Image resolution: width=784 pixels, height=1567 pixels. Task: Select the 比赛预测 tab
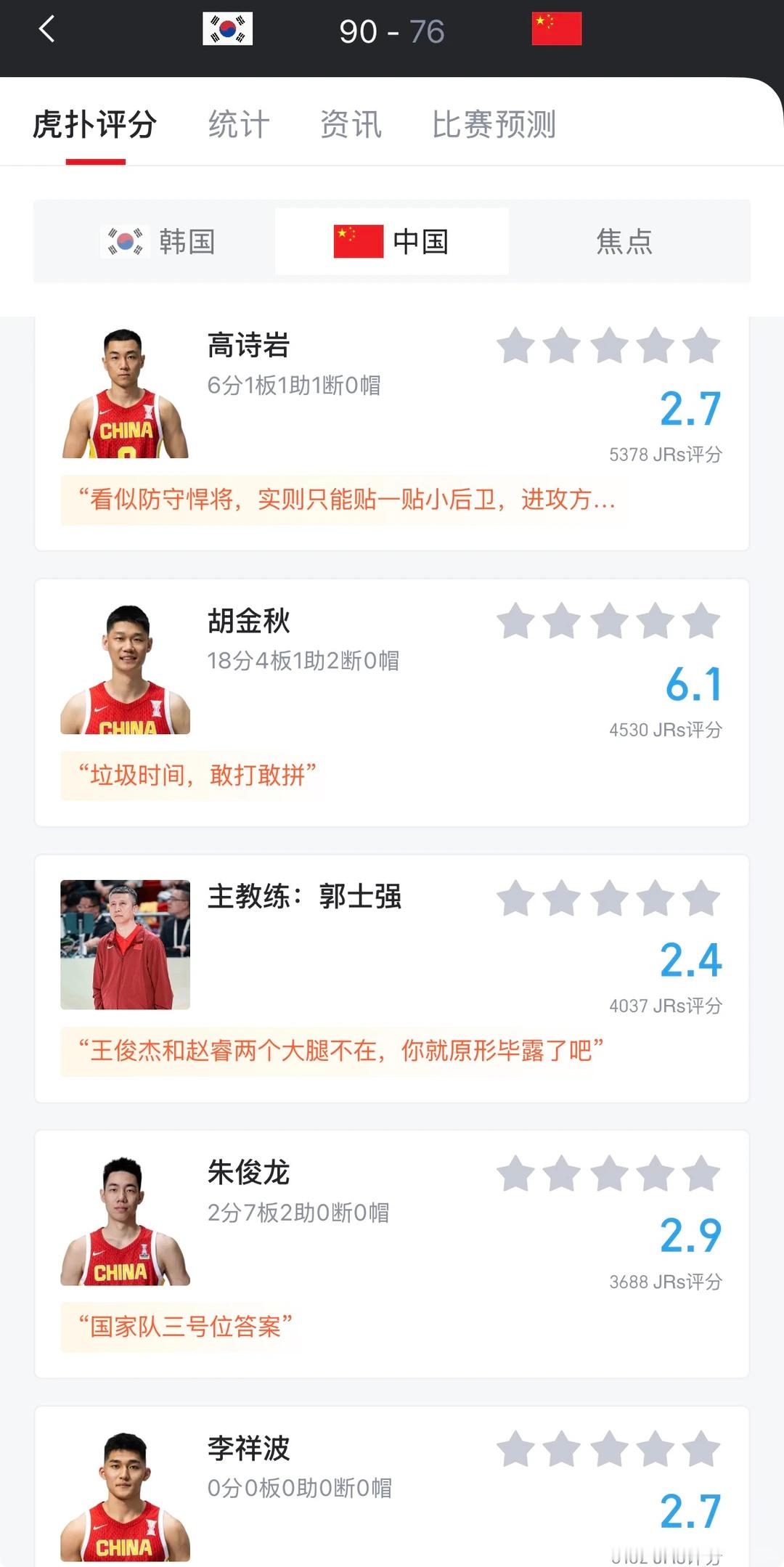click(x=494, y=124)
